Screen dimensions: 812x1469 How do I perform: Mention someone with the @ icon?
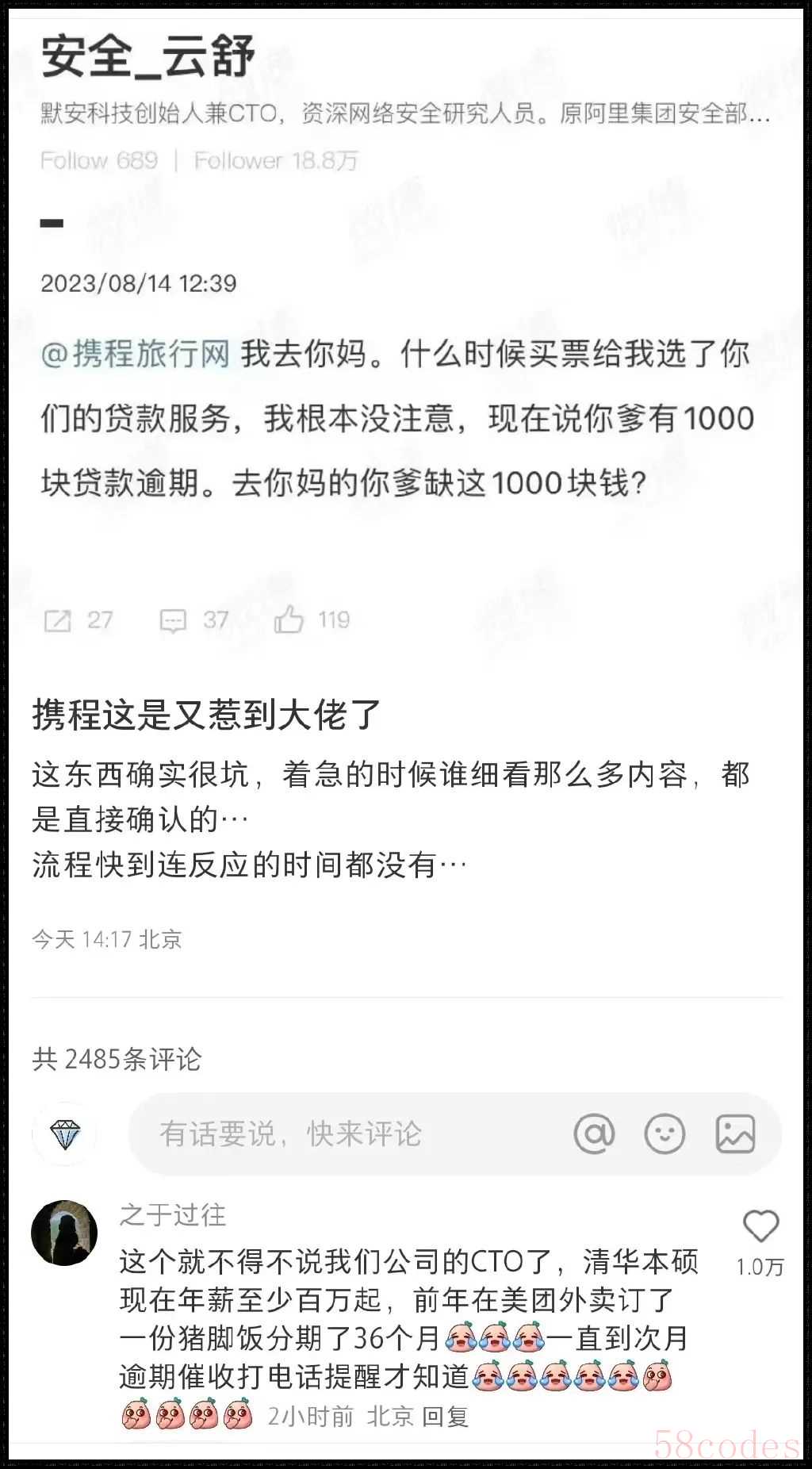[594, 1133]
